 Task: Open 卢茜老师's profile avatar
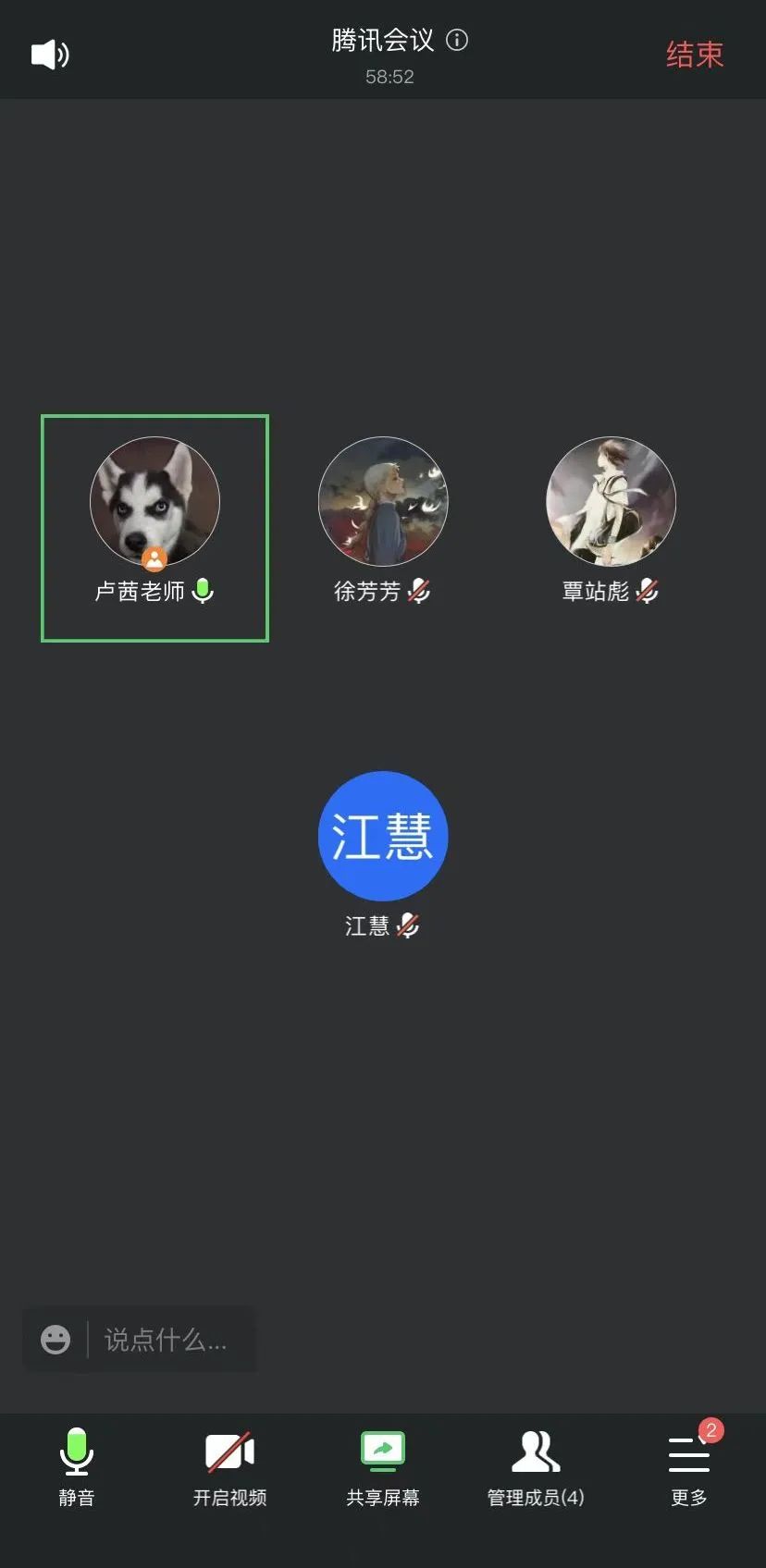[154, 501]
